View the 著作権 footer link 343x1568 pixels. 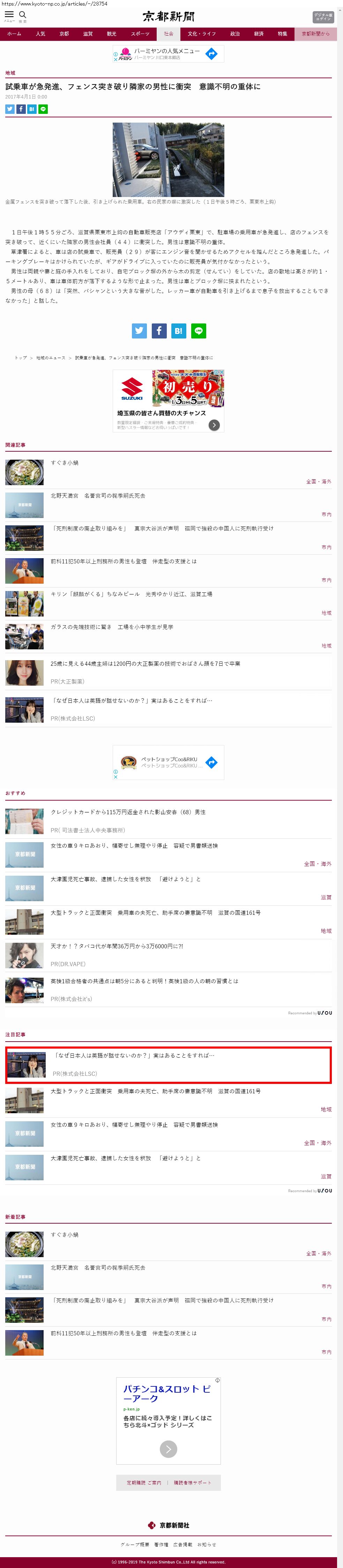[x=161, y=1545]
